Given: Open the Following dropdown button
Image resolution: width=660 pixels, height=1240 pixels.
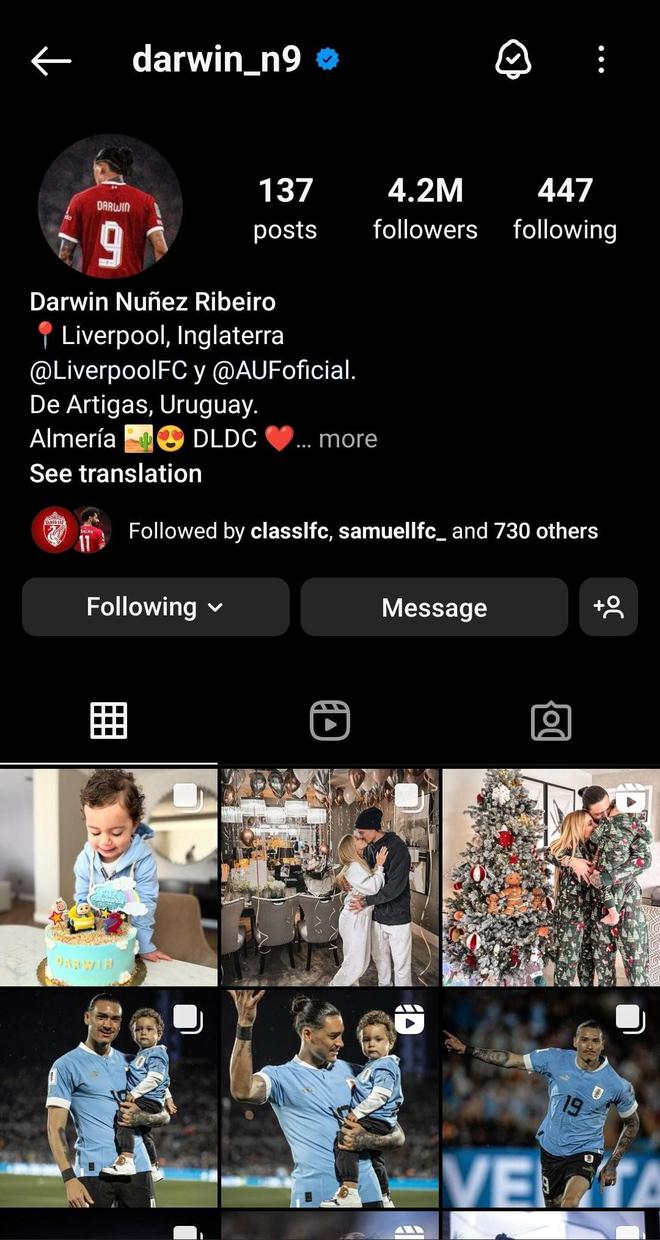Looking at the screenshot, I should click(155, 607).
